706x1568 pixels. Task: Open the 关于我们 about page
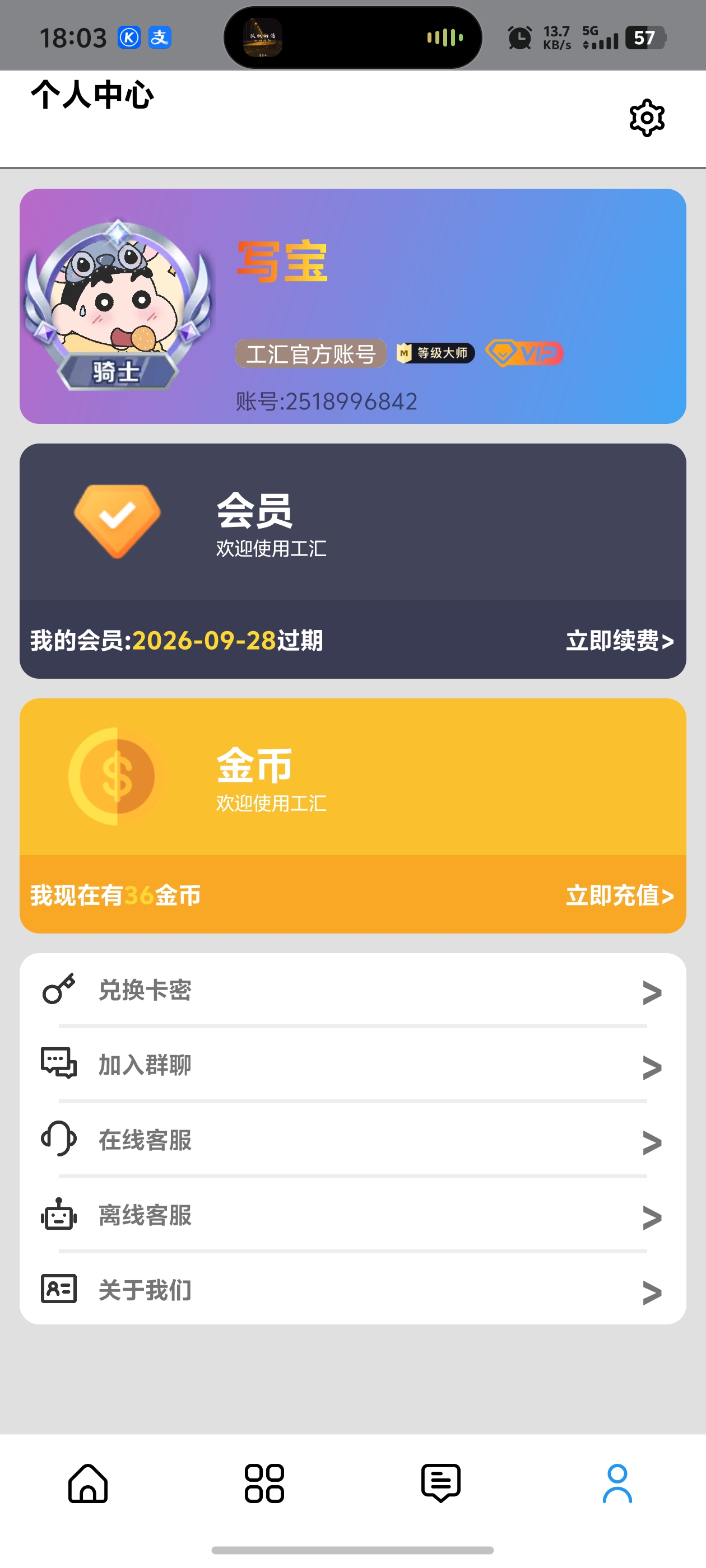[x=352, y=1290]
